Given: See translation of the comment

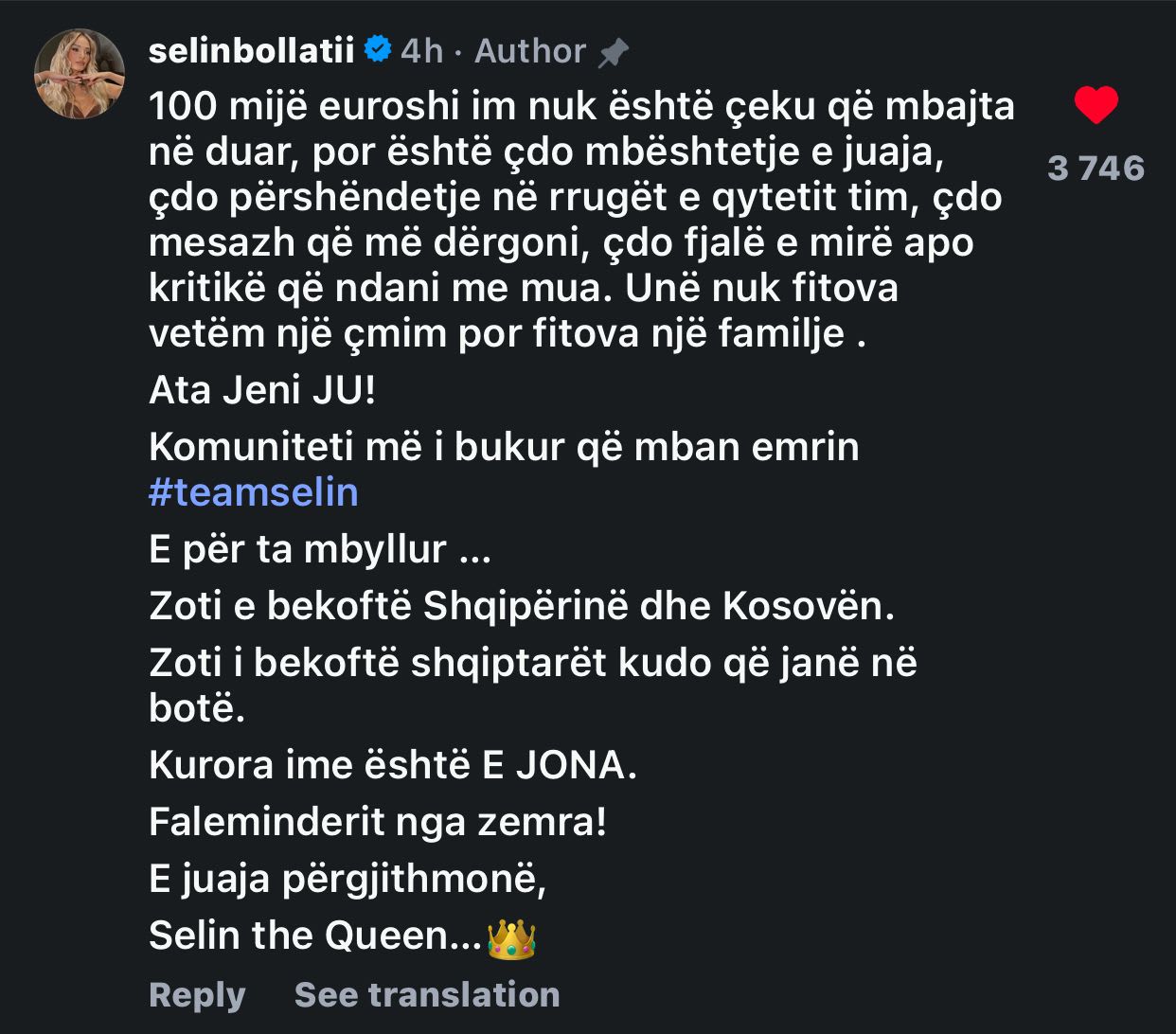Looking at the screenshot, I should coord(427,994).
